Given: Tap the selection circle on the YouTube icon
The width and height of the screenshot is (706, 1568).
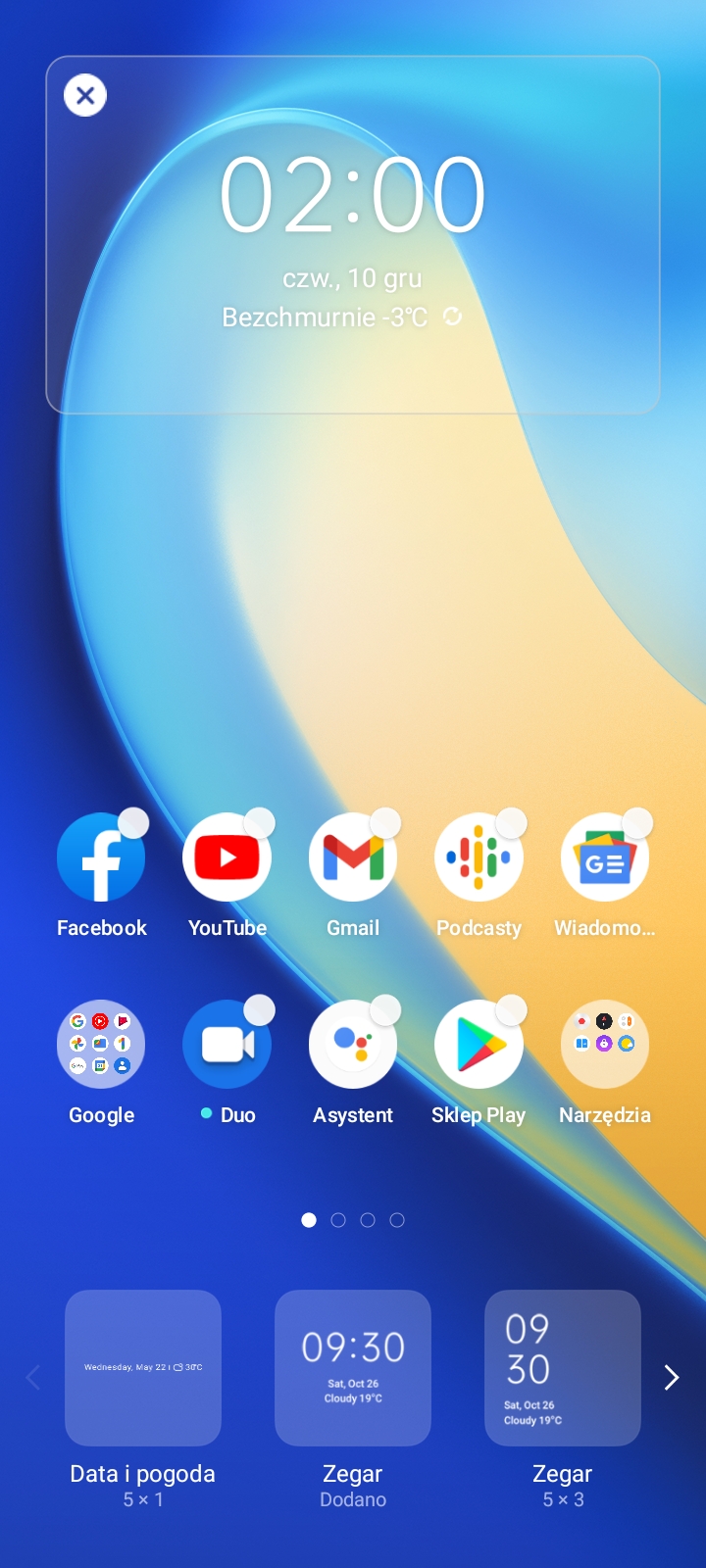Looking at the screenshot, I should pyautogui.click(x=260, y=822).
